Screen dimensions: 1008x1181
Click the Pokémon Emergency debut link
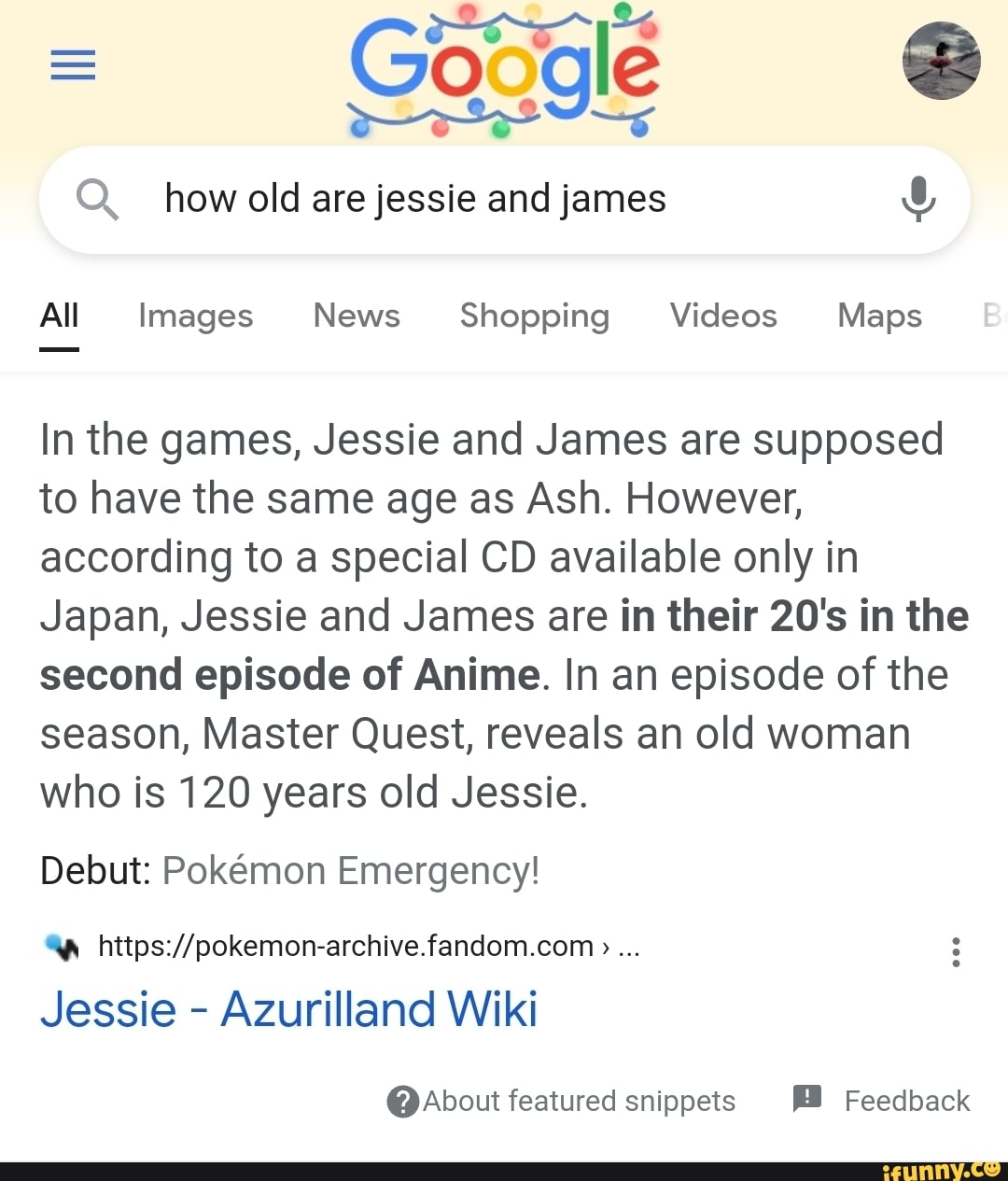click(x=352, y=870)
